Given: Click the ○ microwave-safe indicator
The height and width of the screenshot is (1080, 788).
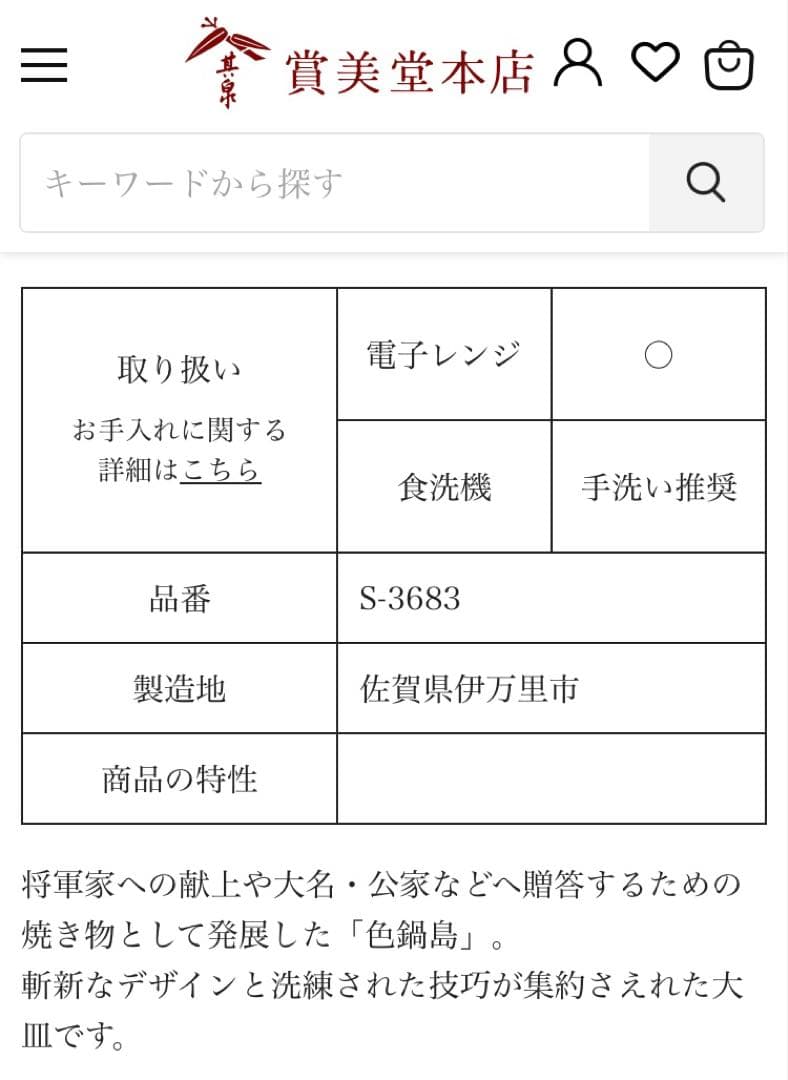Looking at the screenshot, I should tap(659, 354).
